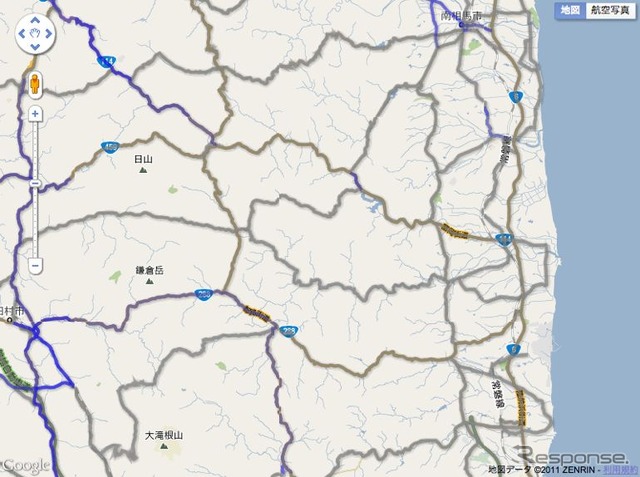Pan the map up with the arrow
640x477 pixels.
coord(35,21)
